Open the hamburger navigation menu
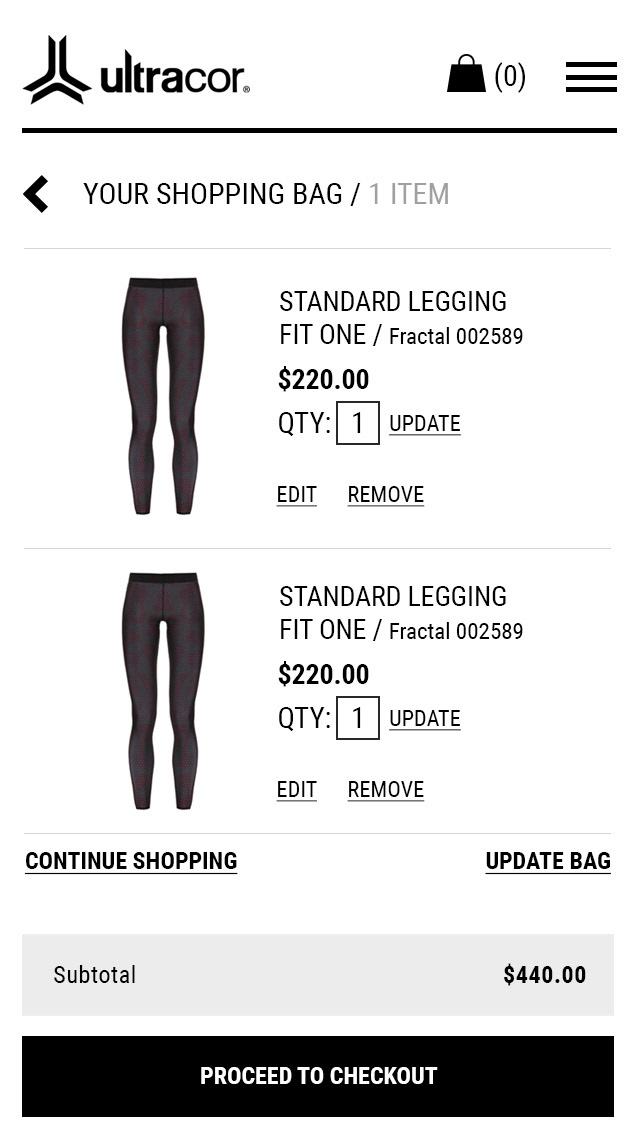 tap(591, 77)
